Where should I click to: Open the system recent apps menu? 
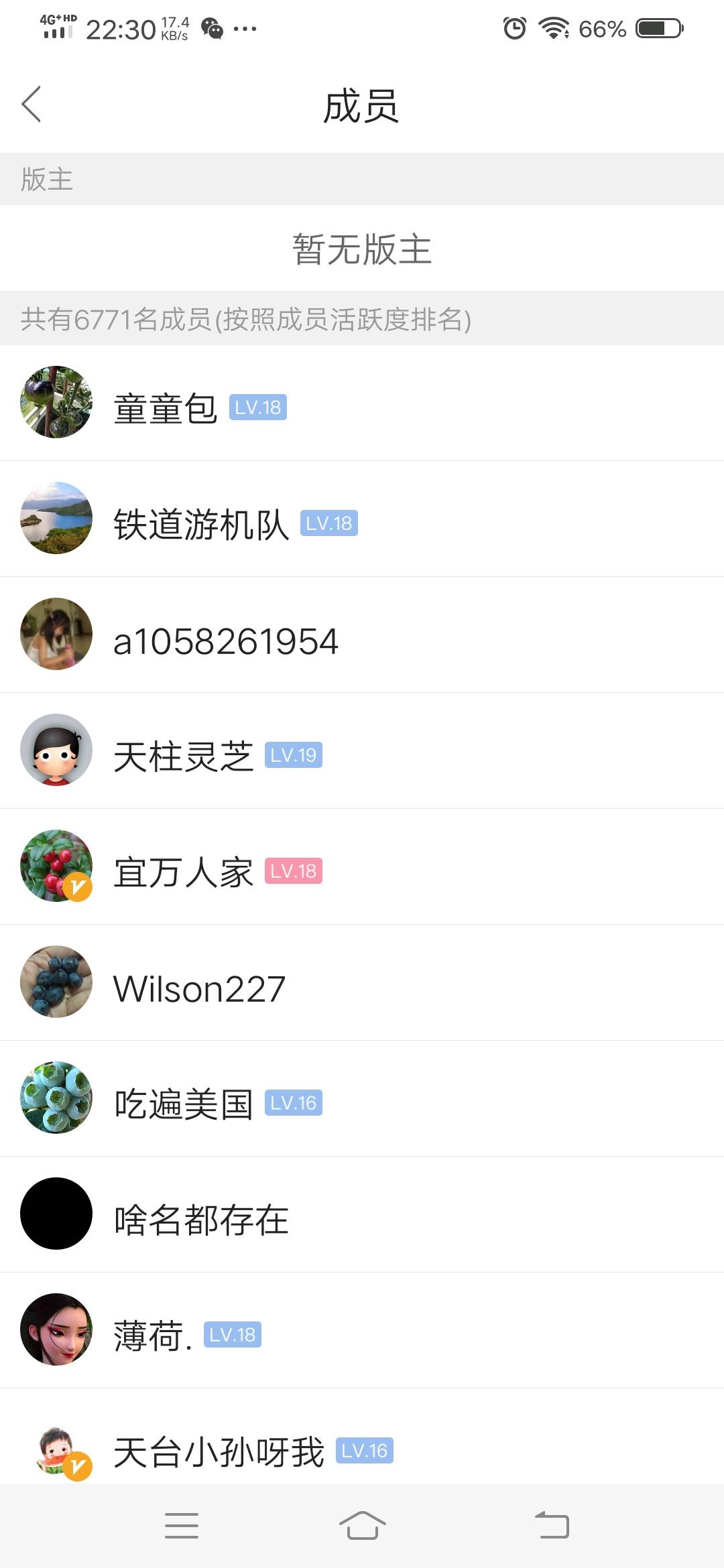point(182,1526)
